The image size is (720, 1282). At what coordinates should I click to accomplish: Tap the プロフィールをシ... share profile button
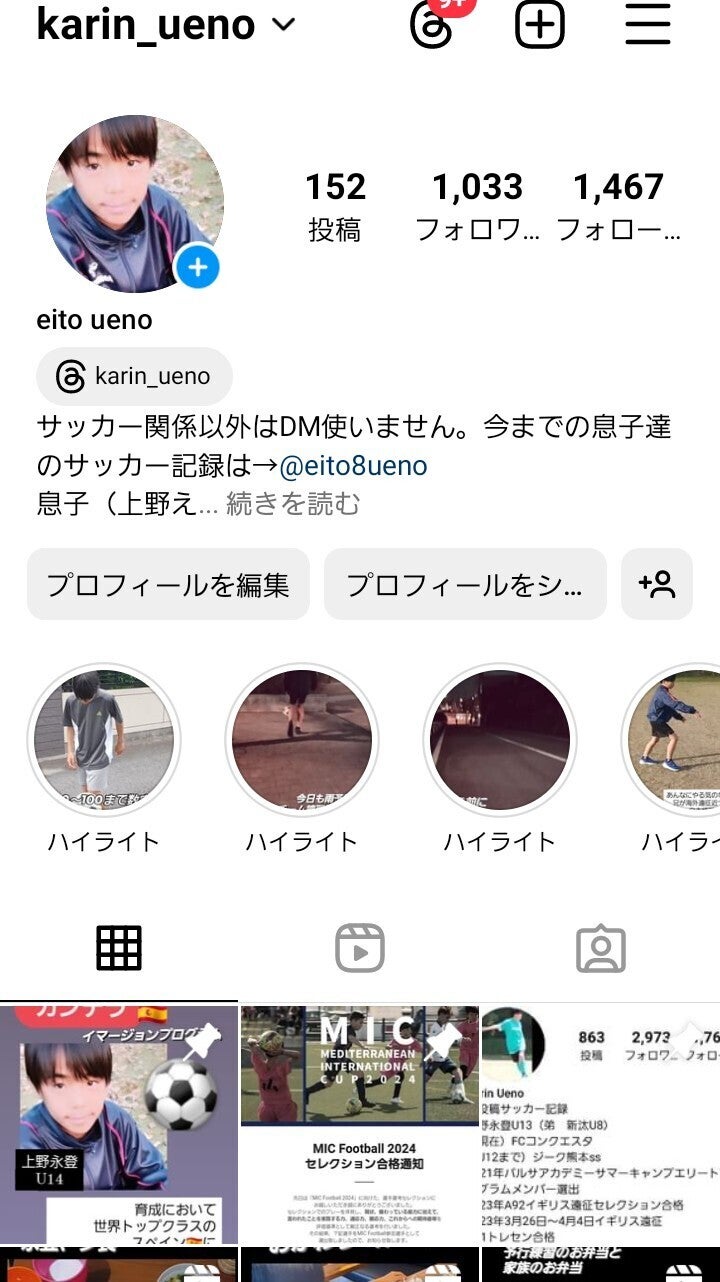click(x=465, y=584)
